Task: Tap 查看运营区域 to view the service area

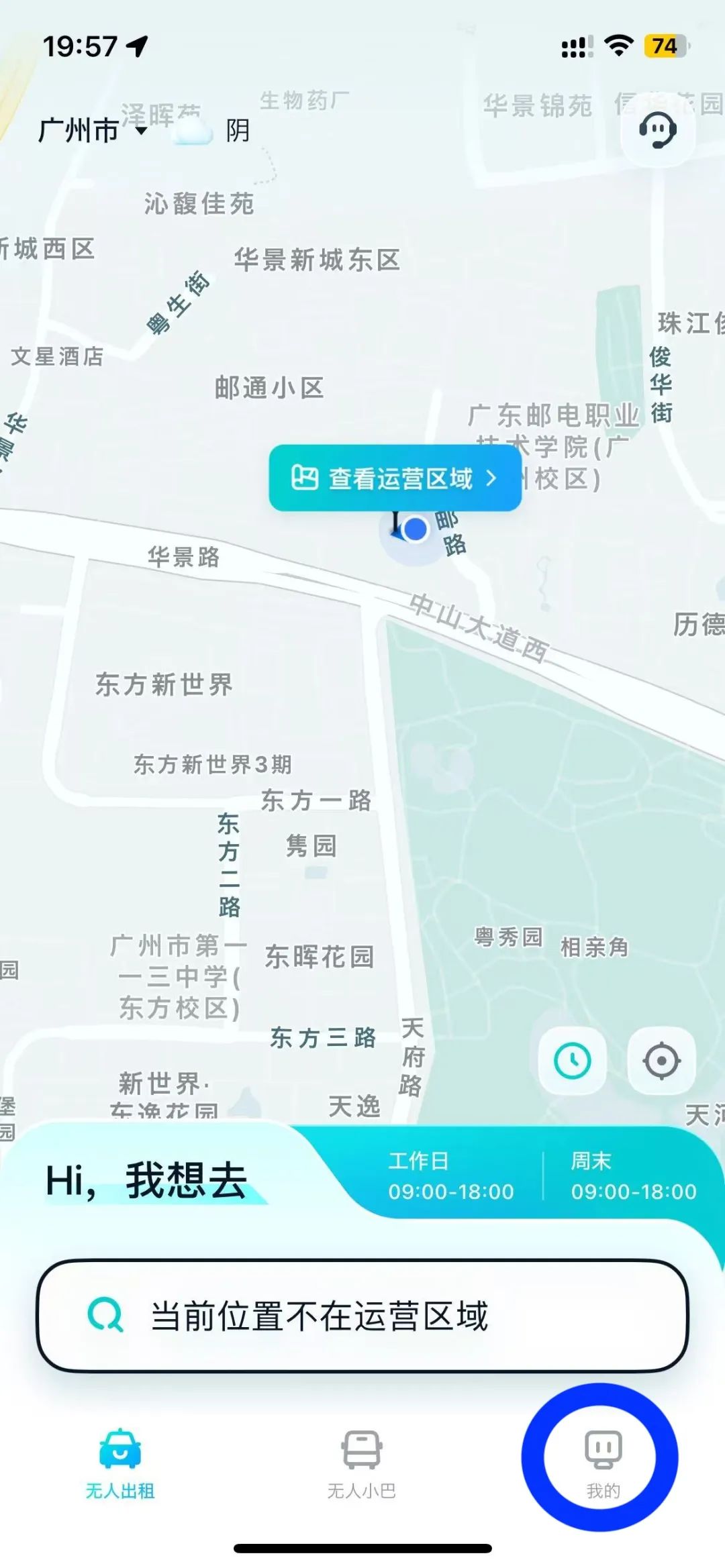Action: [395, 478]
